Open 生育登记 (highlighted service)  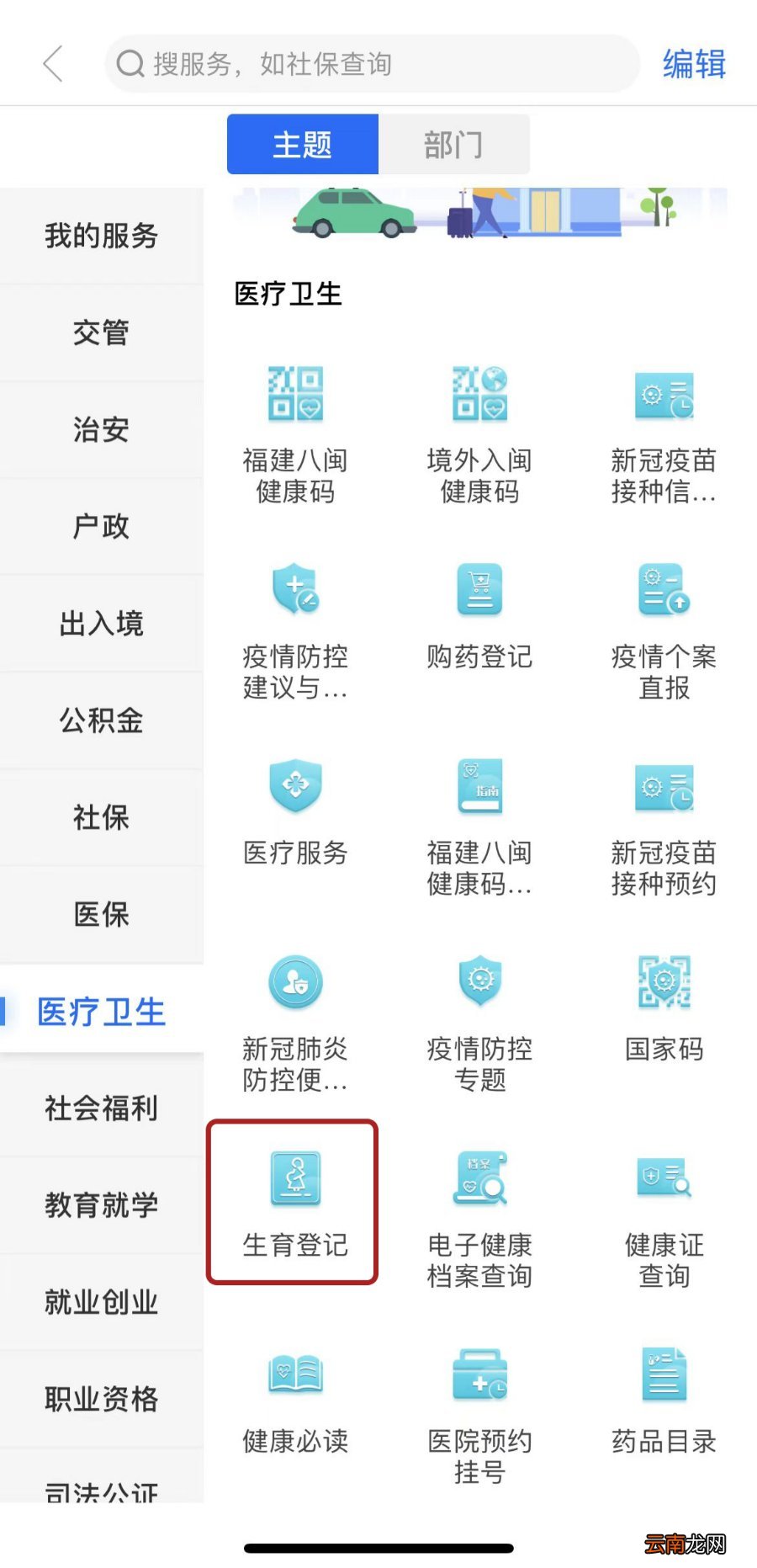293,1204
